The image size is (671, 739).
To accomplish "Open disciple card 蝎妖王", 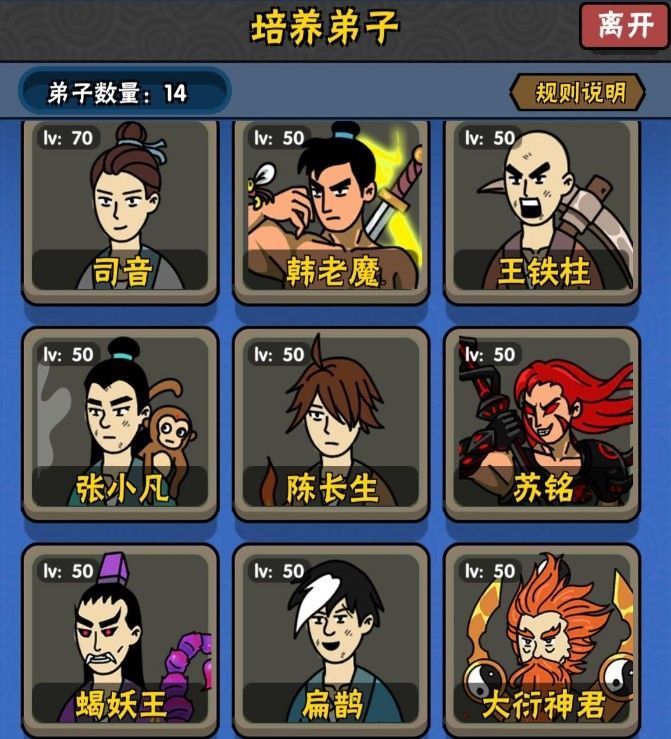I will (x=120, y=640).
